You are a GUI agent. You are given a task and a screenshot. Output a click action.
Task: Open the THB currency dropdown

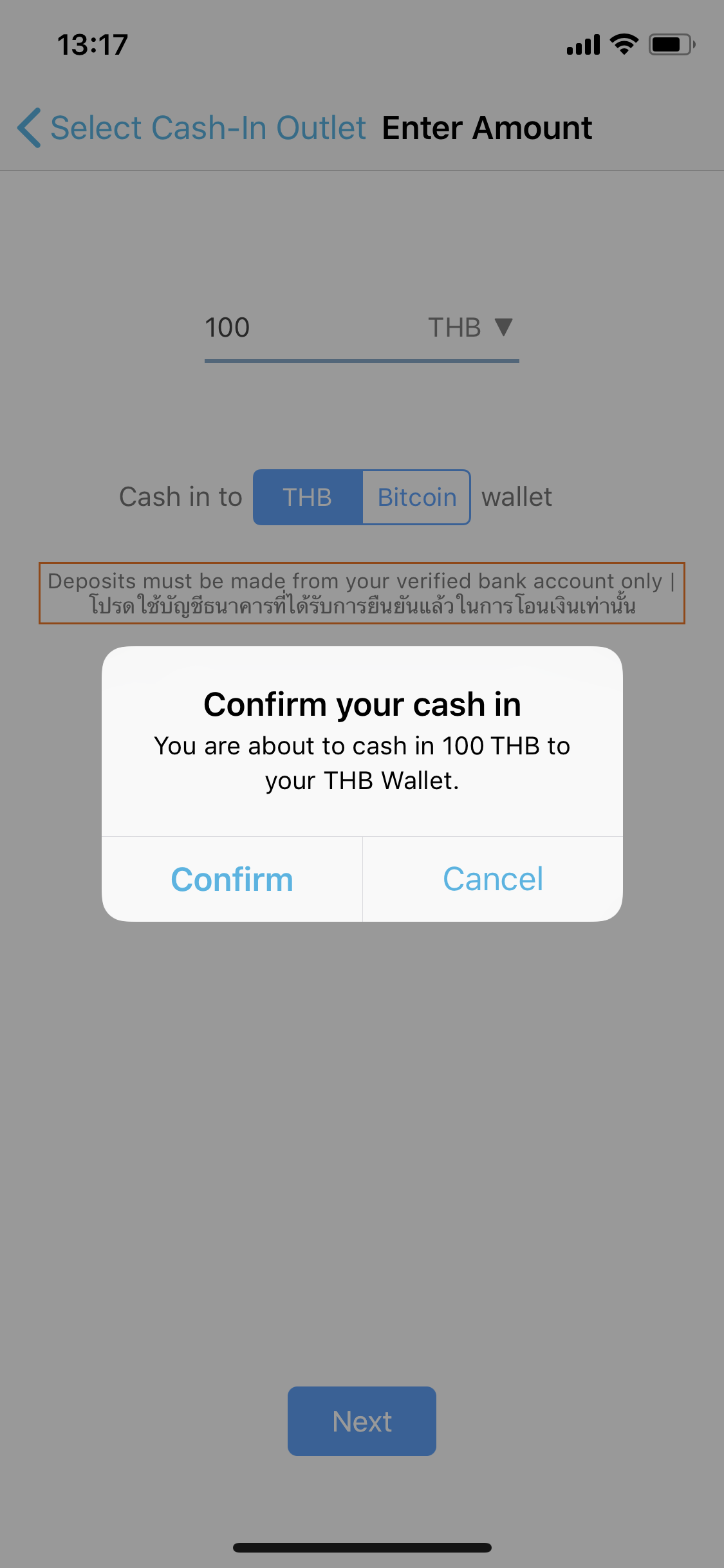[x=470, y=328]
